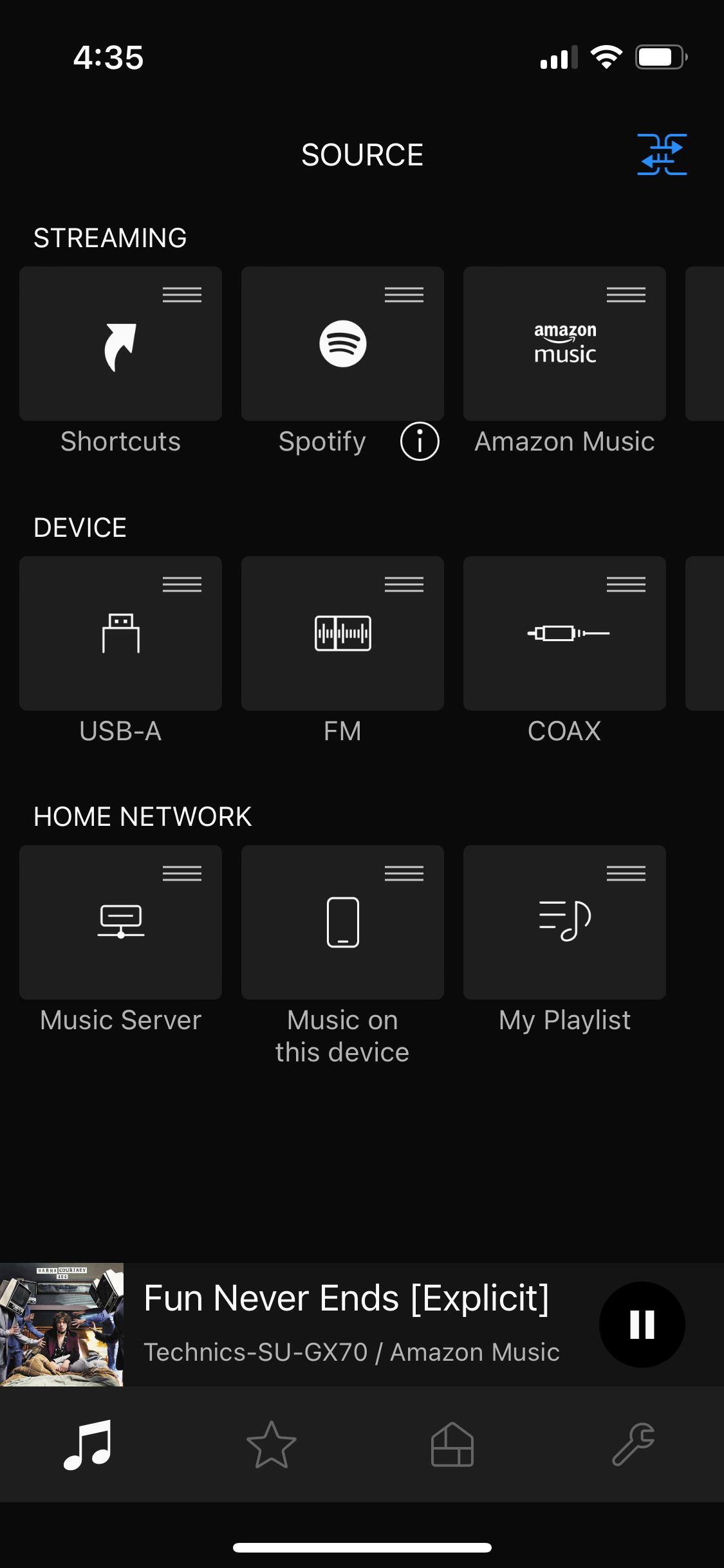The height and width of the screenshot is (1568, 724).
Task: Select Spotify as the source
Action: 342,344
